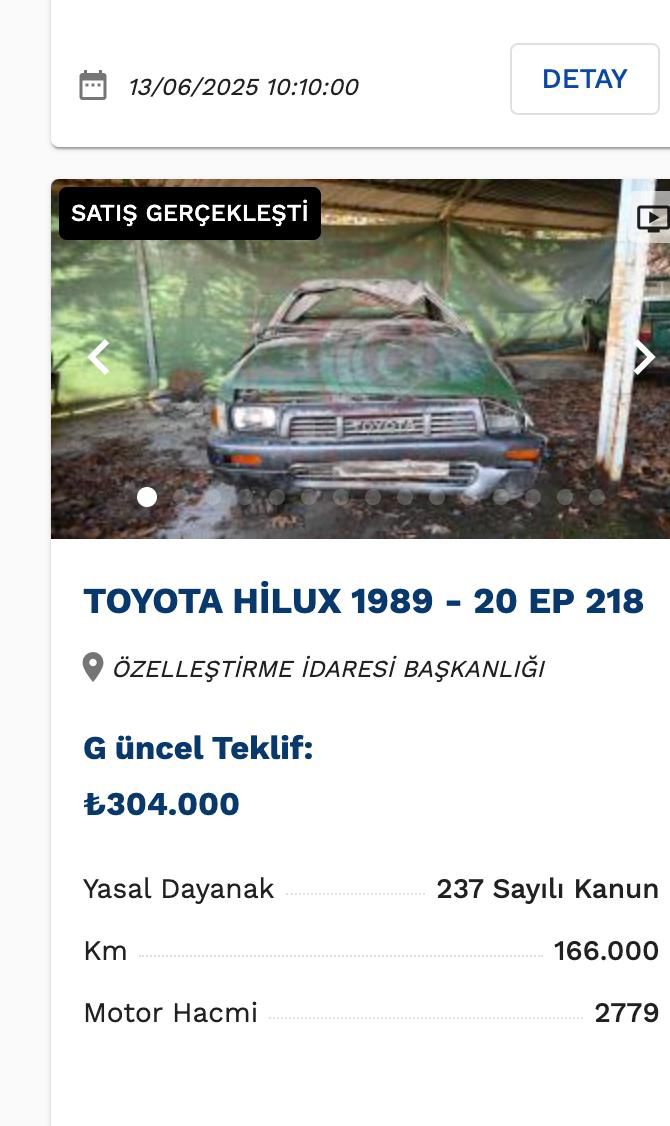Play the video of the Hilux listing
The image size is (670, 1126).
(x=652, y=218)
